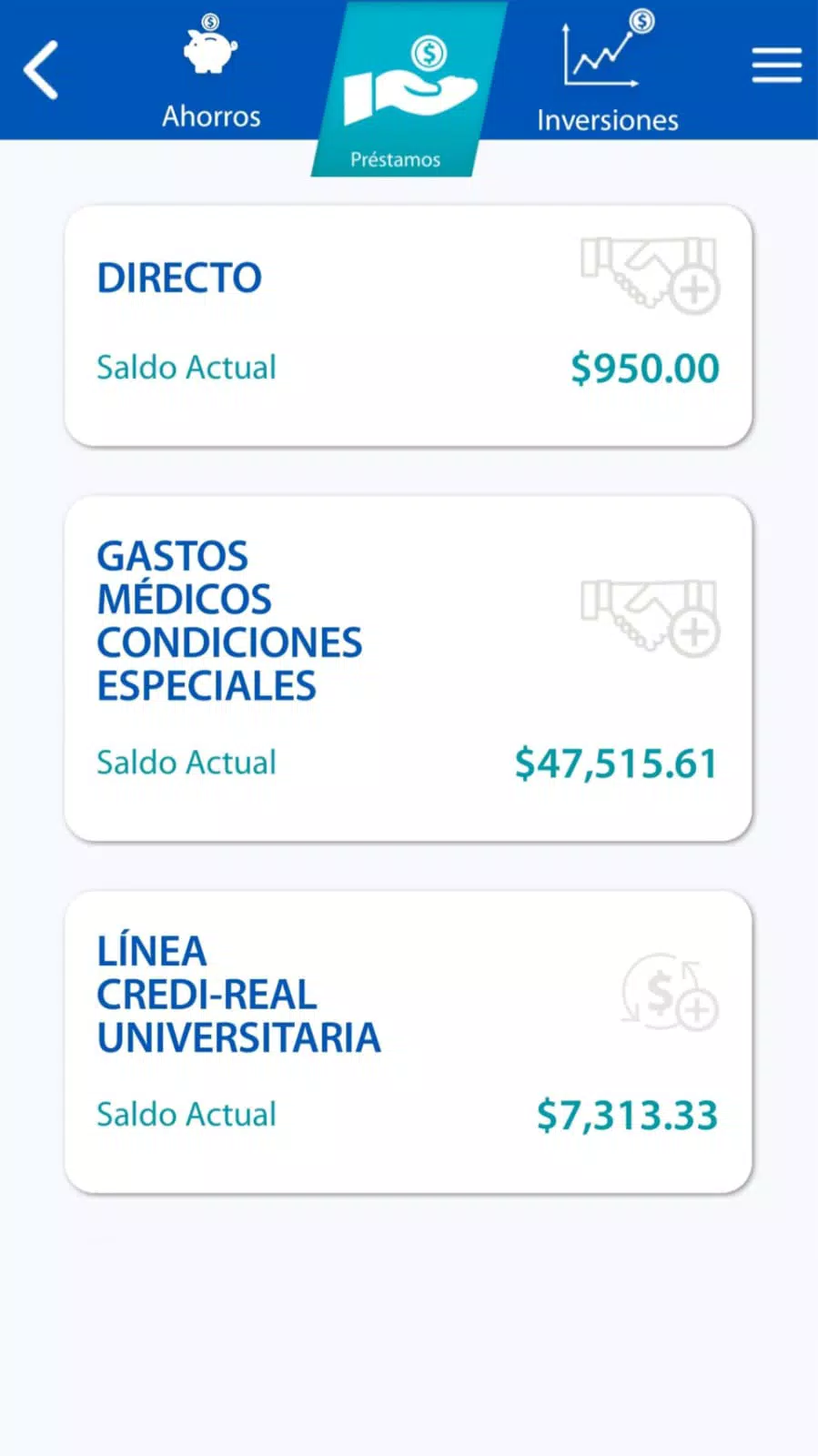Switch to the Inversiones tab

point(607,73)
